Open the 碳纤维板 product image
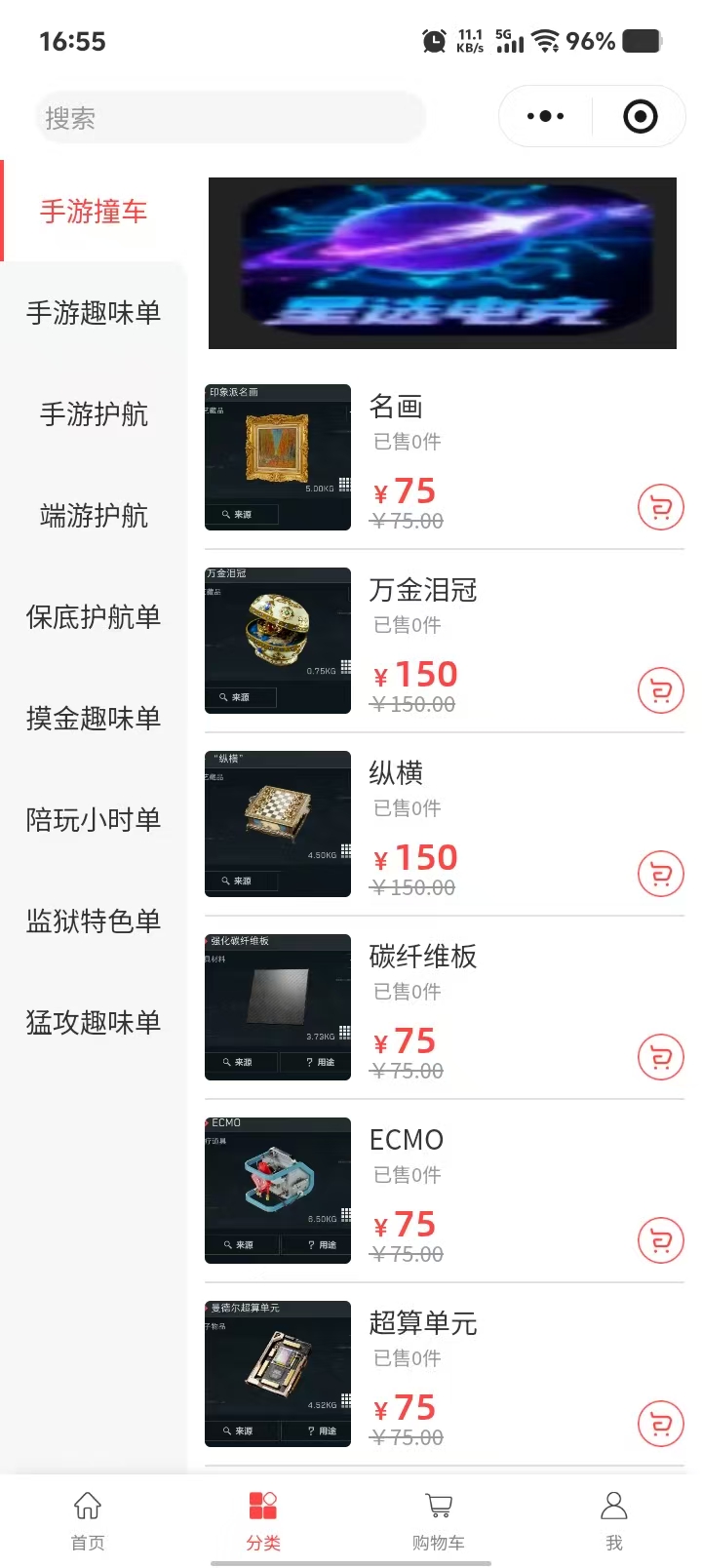This screenshot has width=702, height=1568. tap(278, 1007)
